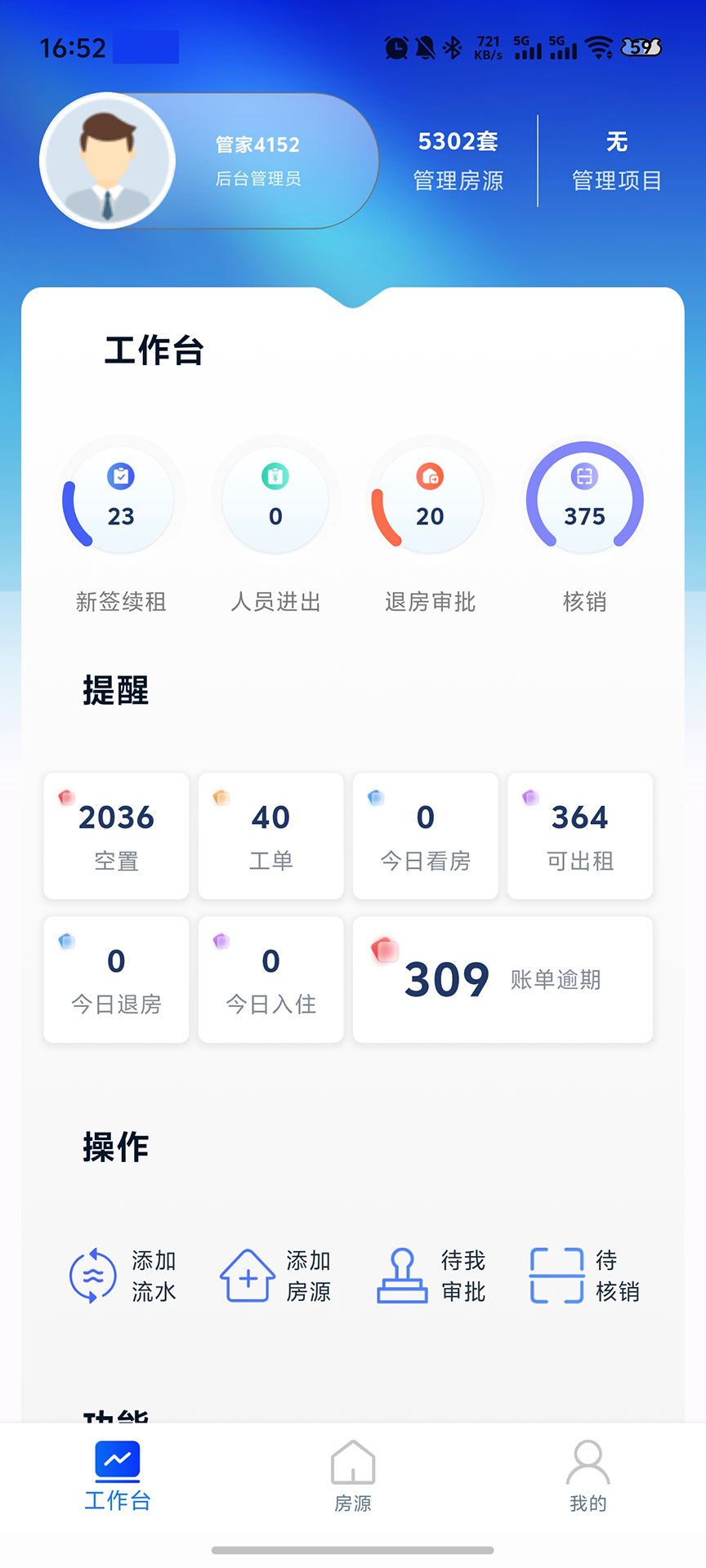Open 退房审批 from the workbench
This screenshot has width=706, height=1568.
pos(428,499)
